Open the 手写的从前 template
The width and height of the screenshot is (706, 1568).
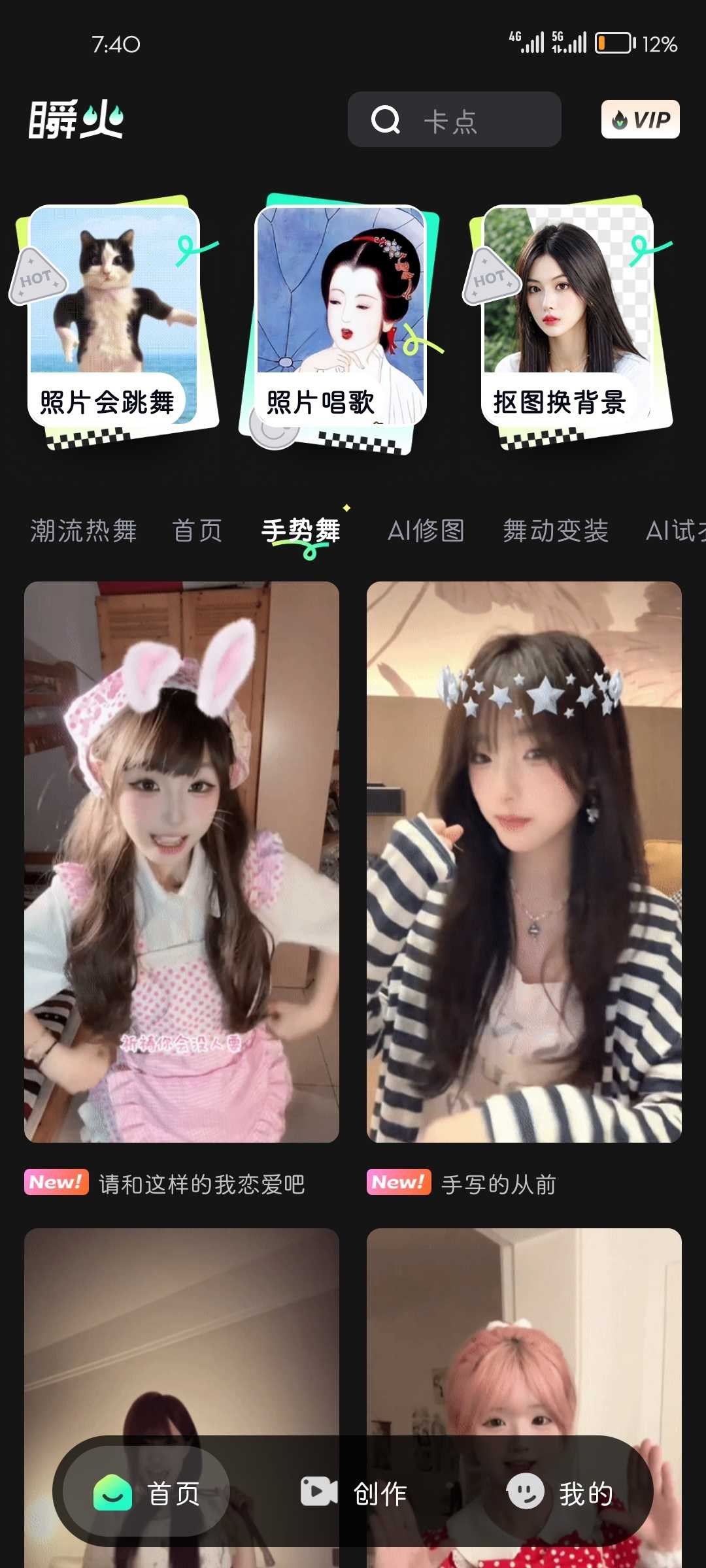coord(524,862)
